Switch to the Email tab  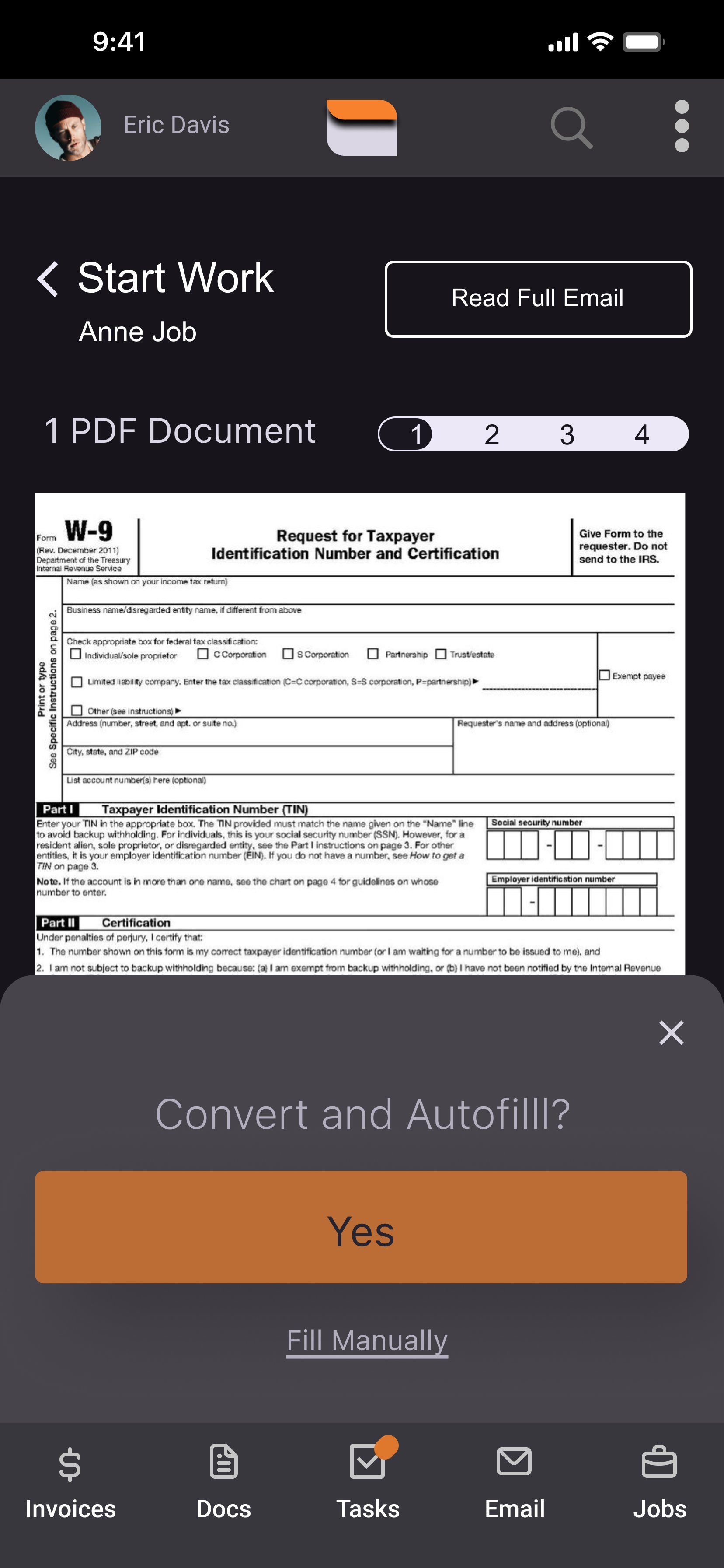[515, 1482]
